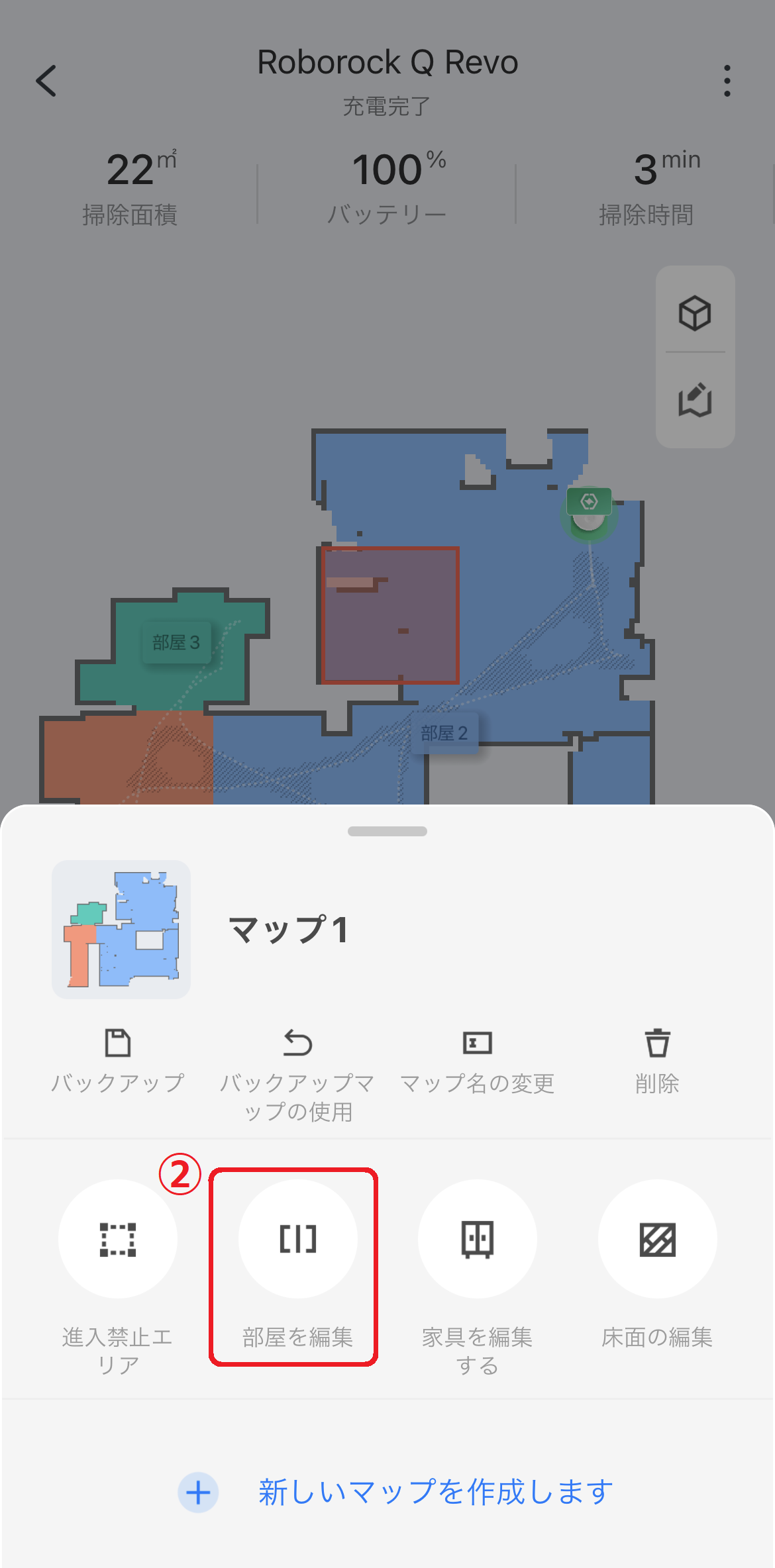Go back using the top-left arrow
Image resolution: width=775 pixels, height=1568 pixels.
[46, 81]
